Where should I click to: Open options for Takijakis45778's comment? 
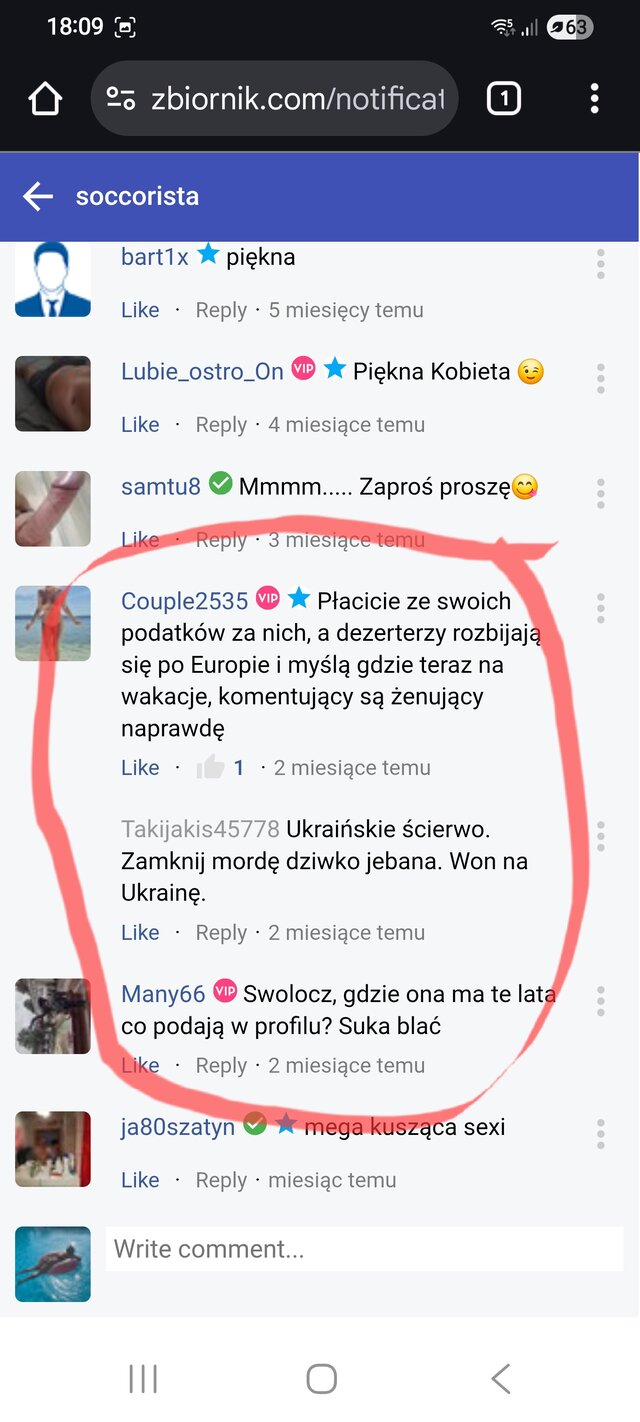600,836
